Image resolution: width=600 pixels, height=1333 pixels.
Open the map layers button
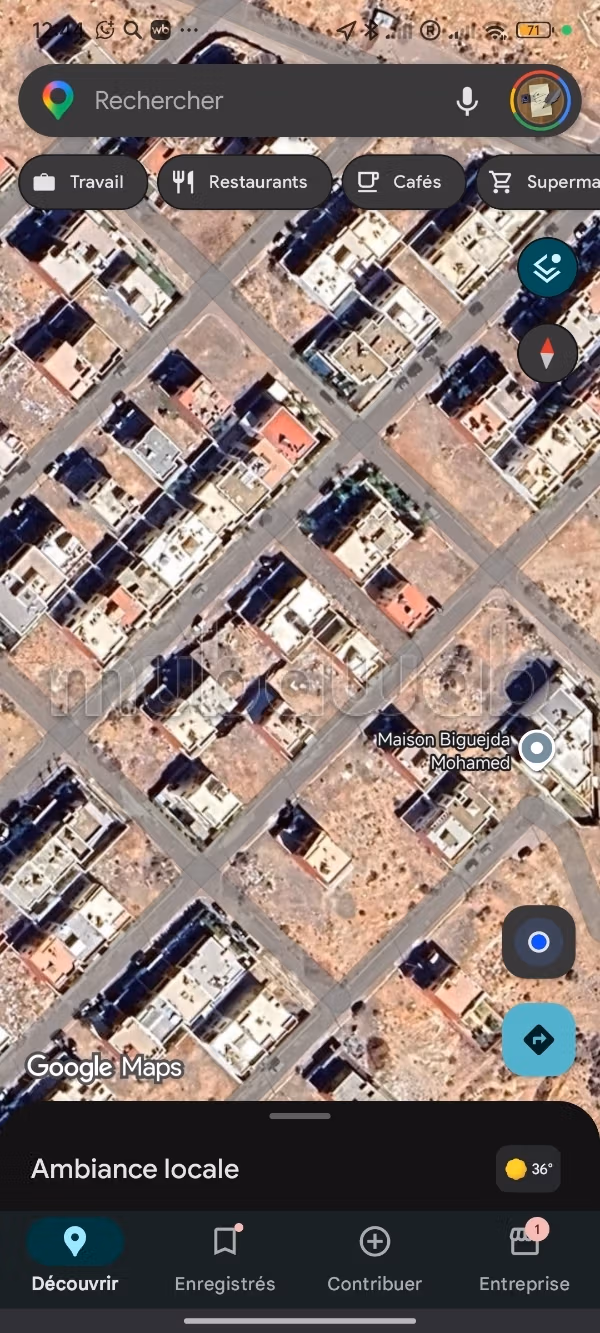coord(547,268)
